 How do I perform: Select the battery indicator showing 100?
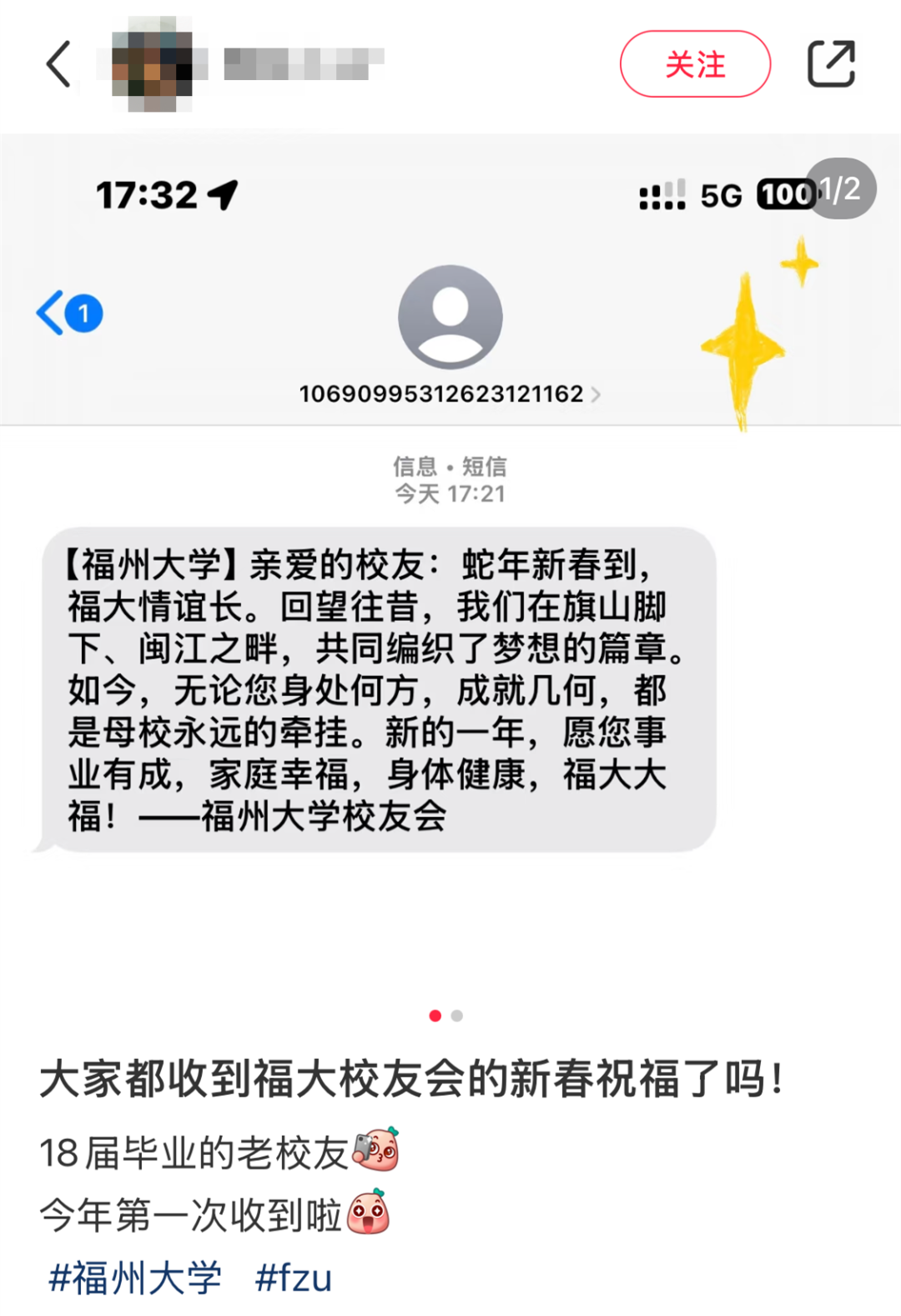tap(783, 193)
